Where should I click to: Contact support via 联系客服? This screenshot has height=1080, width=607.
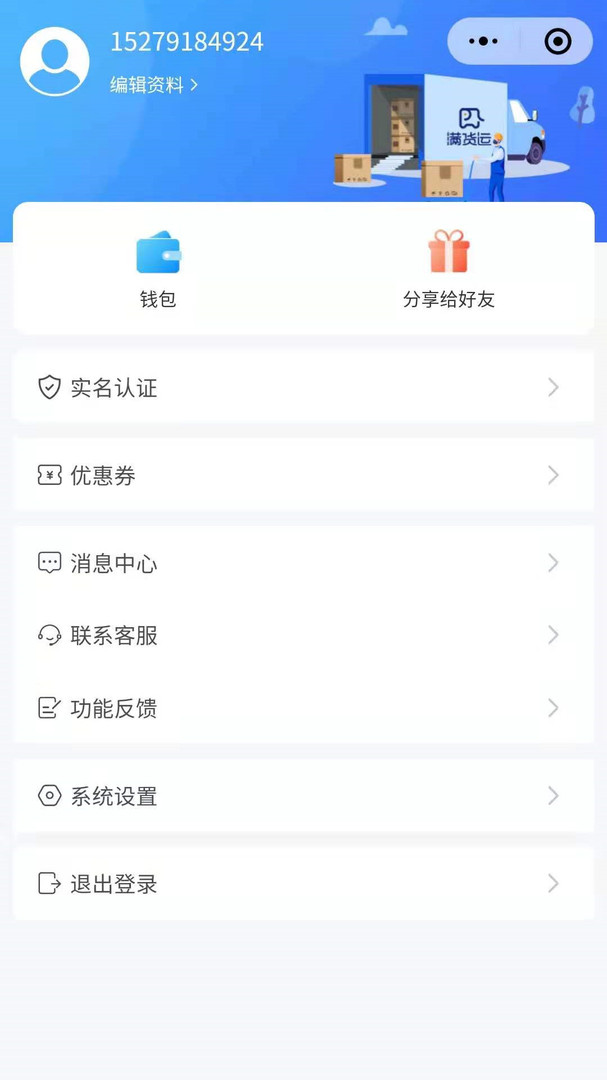303,635
